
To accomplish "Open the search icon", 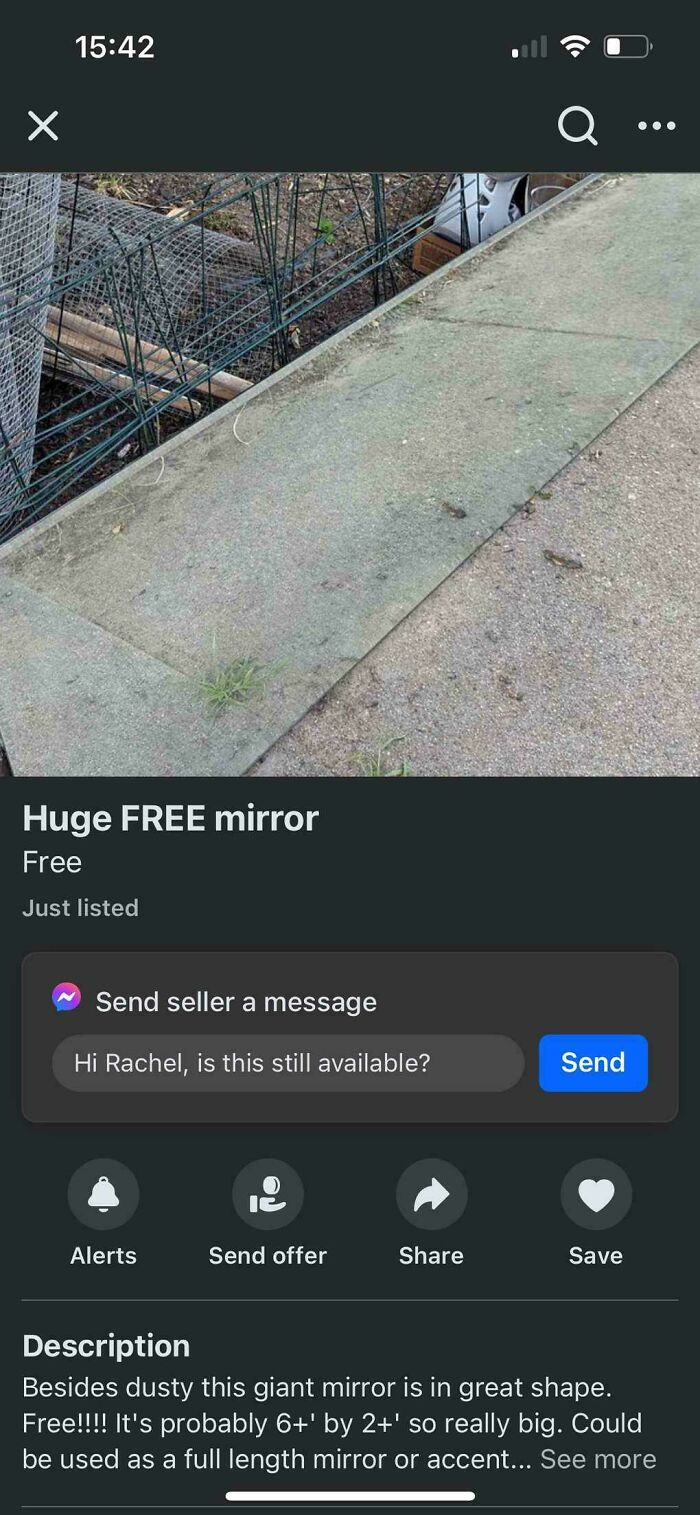I will [x=577, y=126].
